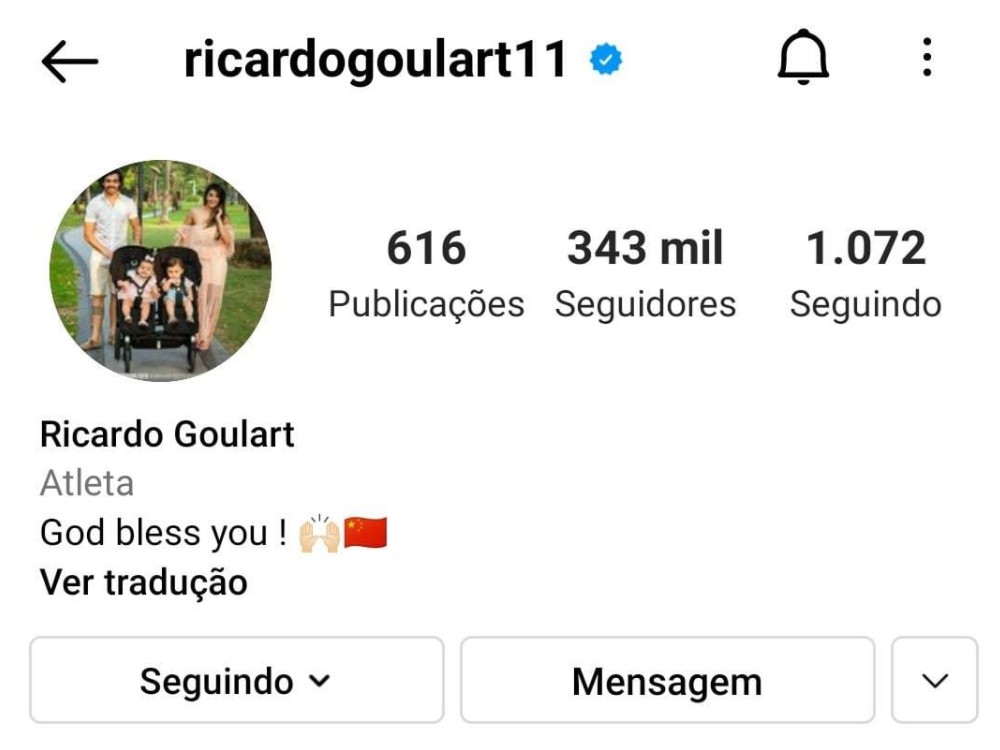Open the 1.072 Seguindo list
1000x750 pixels.
865,273
